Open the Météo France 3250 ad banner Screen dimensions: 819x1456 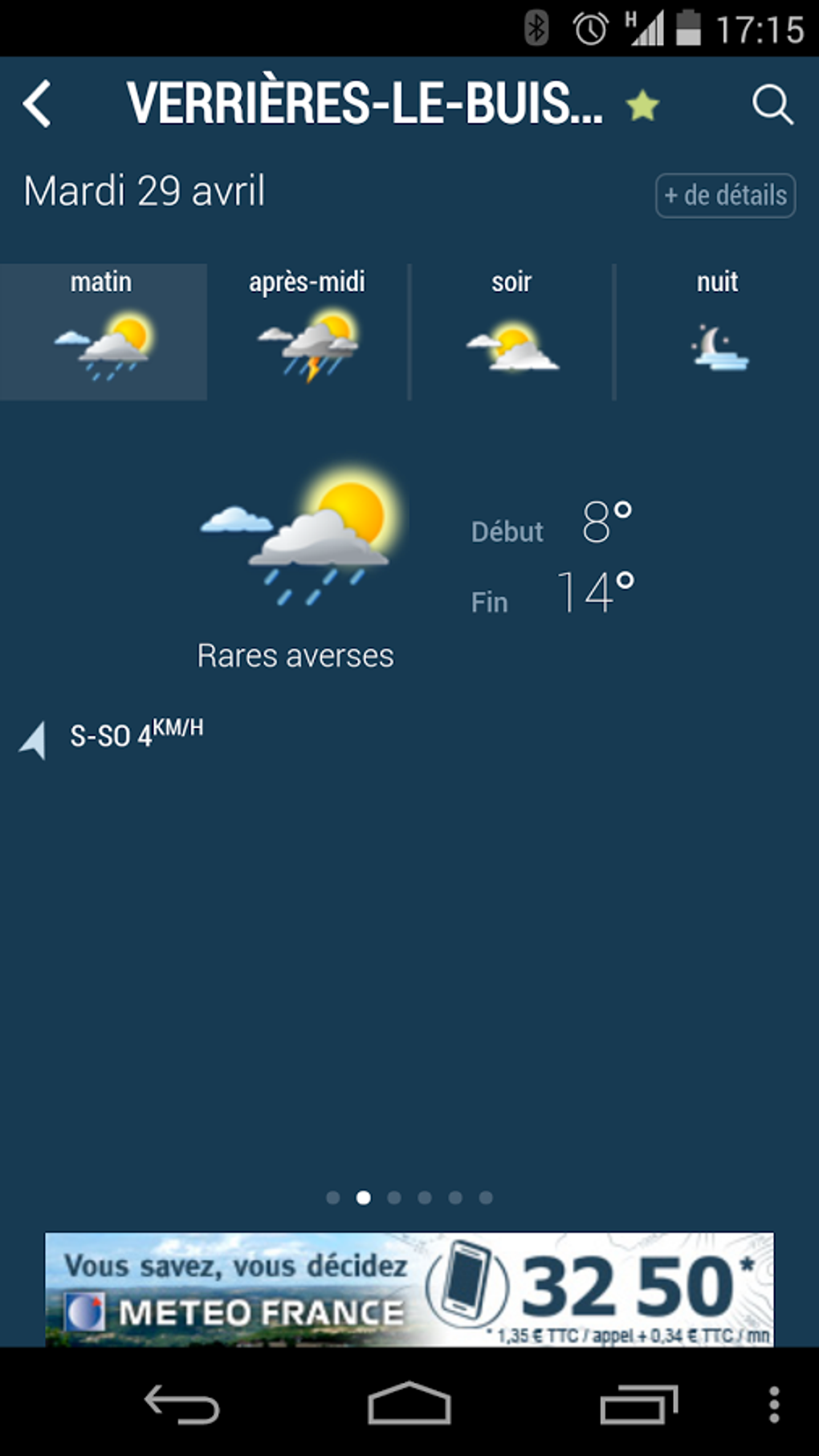point(409,1289)
